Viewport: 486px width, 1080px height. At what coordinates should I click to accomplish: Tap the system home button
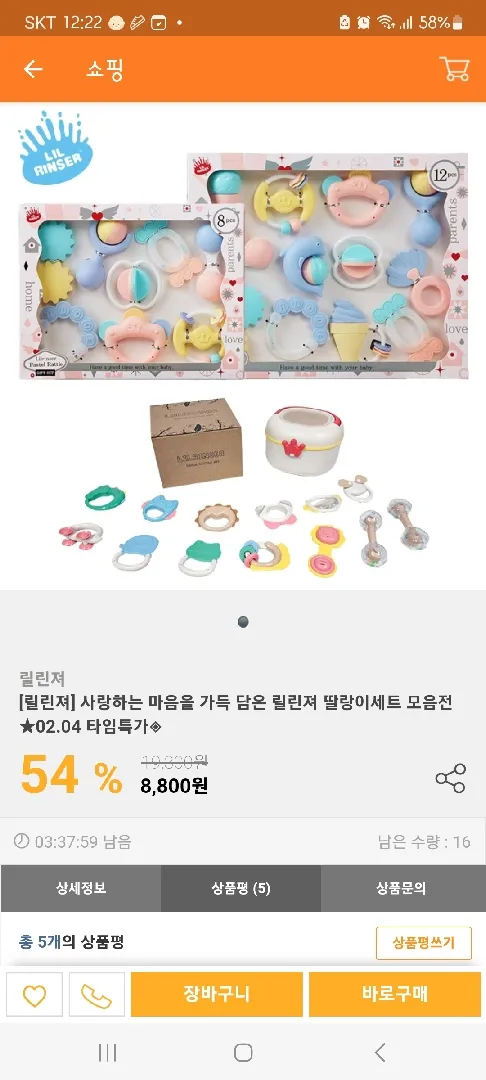[243, 1052]
